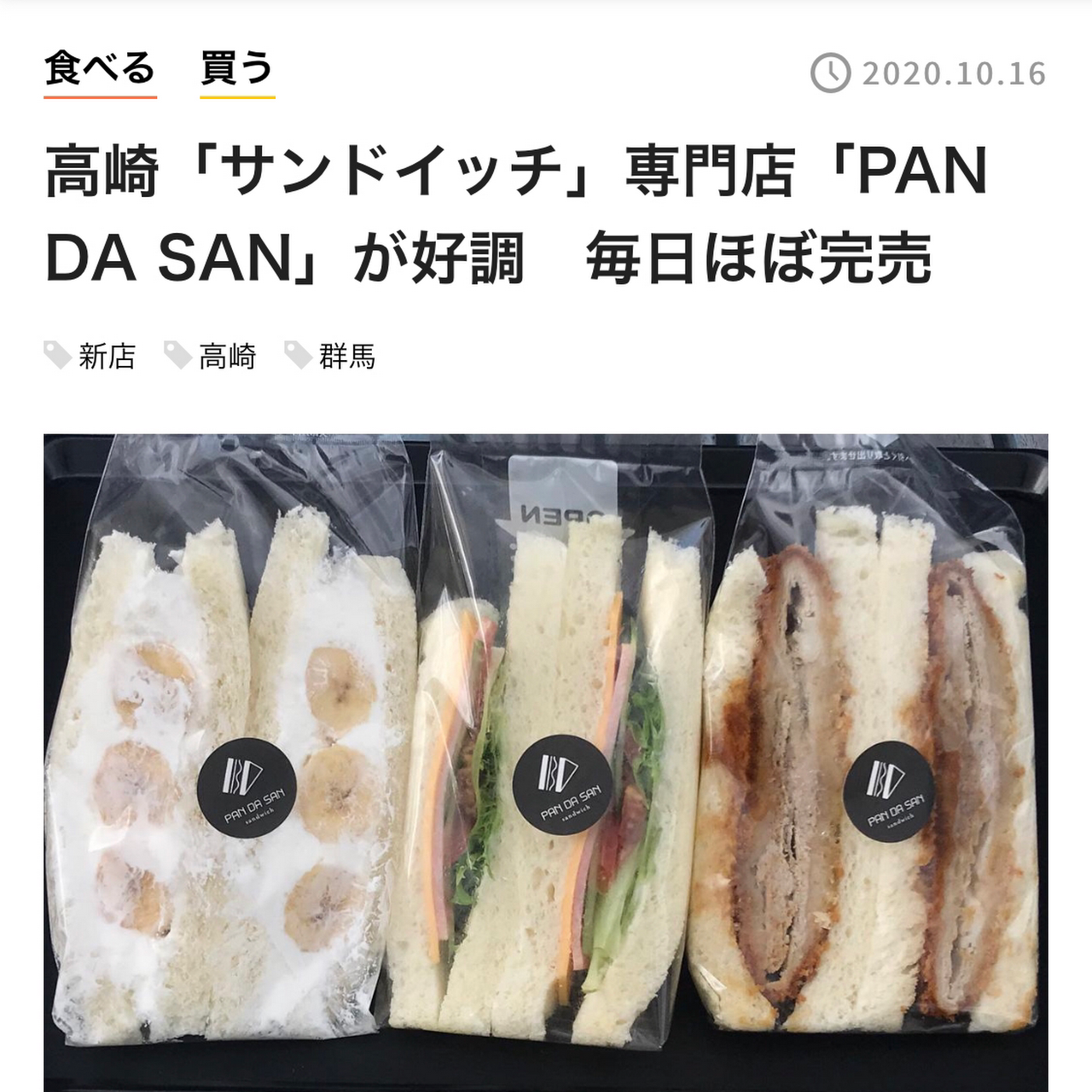1092x1092 pixels.
Task: Open the 買う category link
Action: 237,70
